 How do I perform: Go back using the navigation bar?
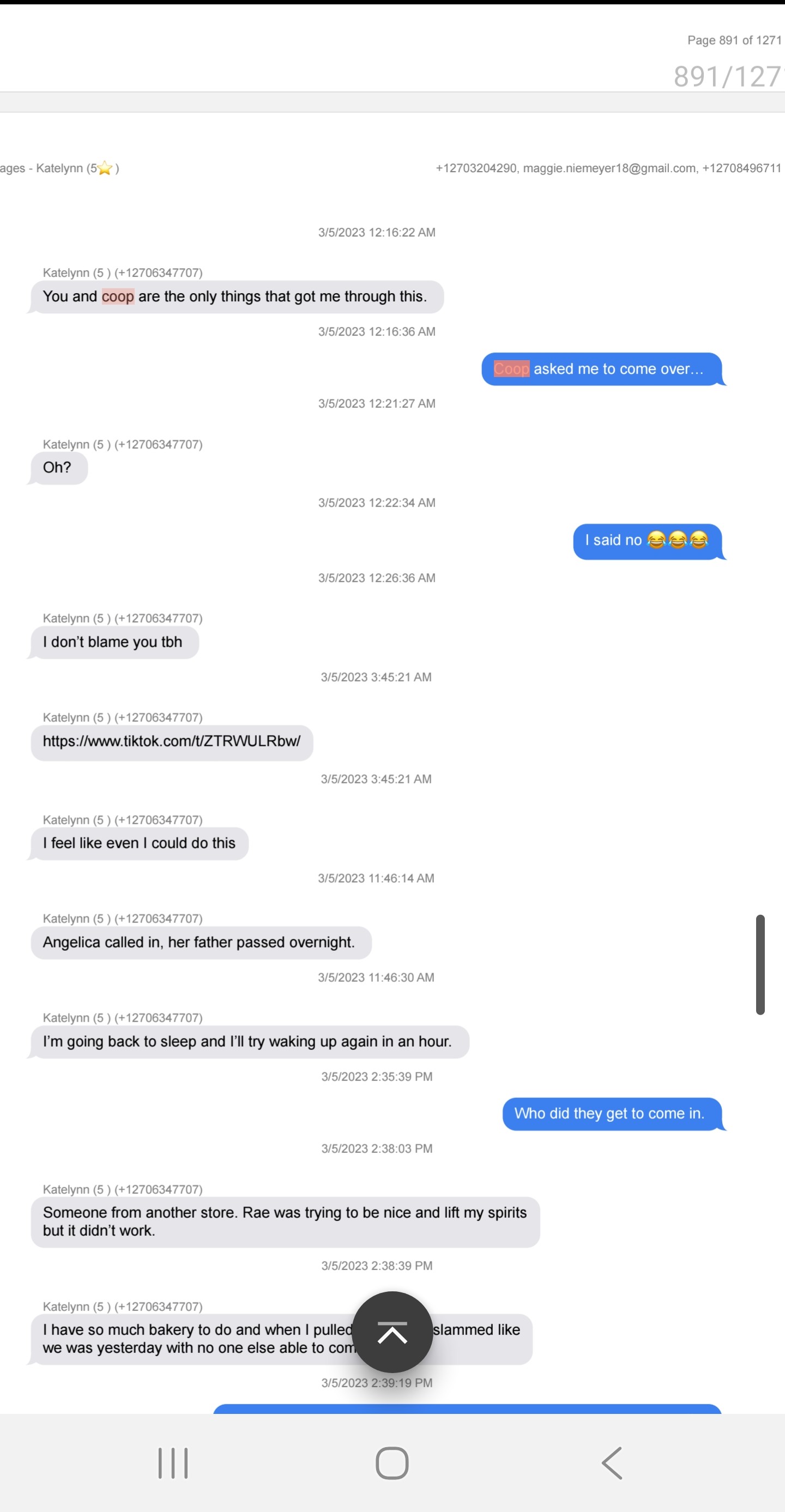tap(612, 1463)
